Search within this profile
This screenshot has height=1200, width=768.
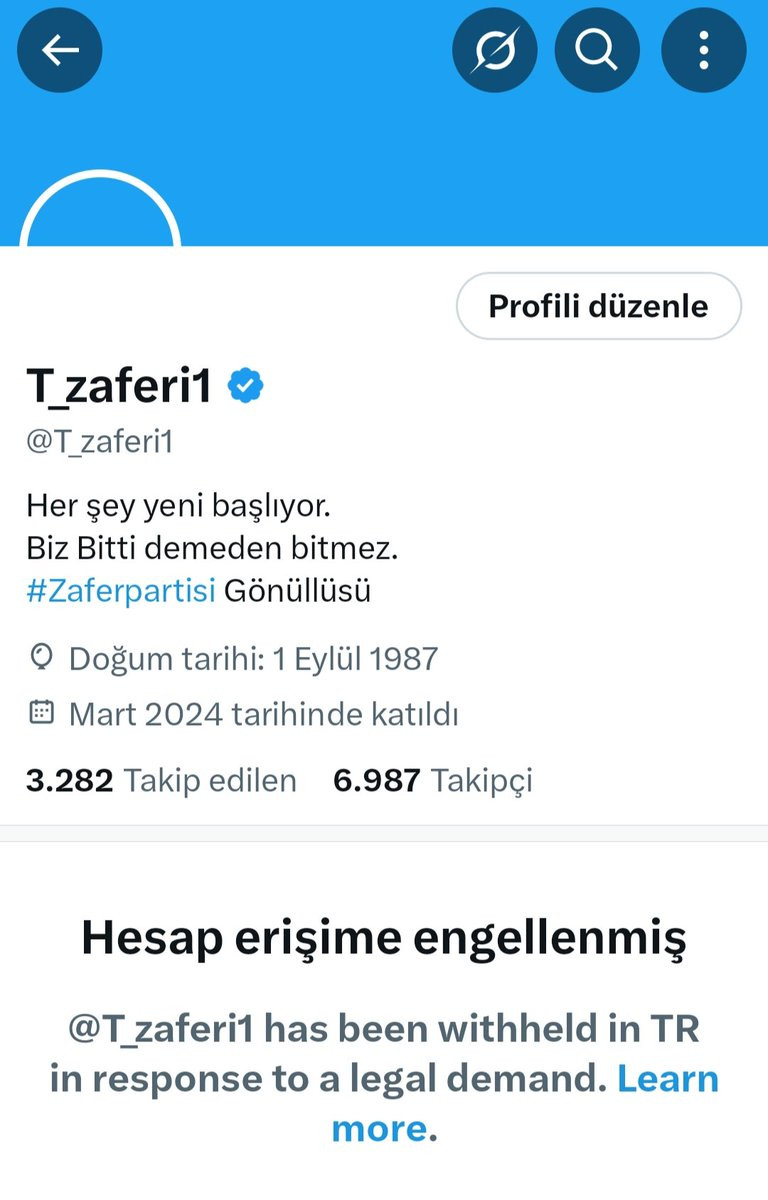(x=597, y=51)
